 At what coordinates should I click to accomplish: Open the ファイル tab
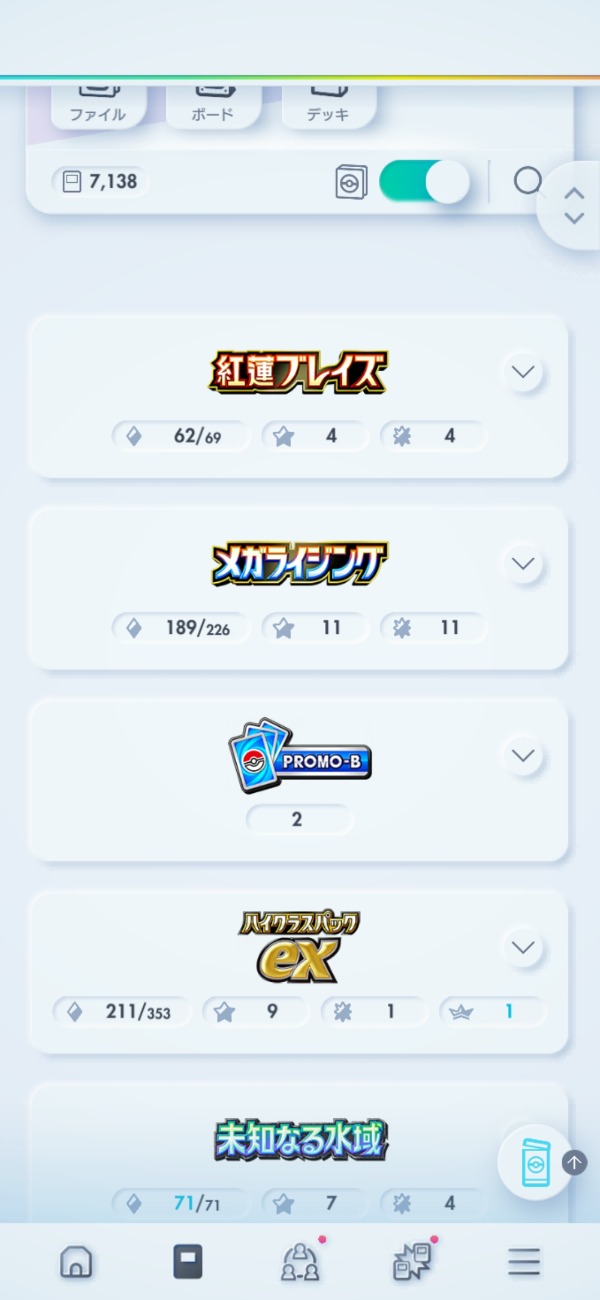point(98,104)
